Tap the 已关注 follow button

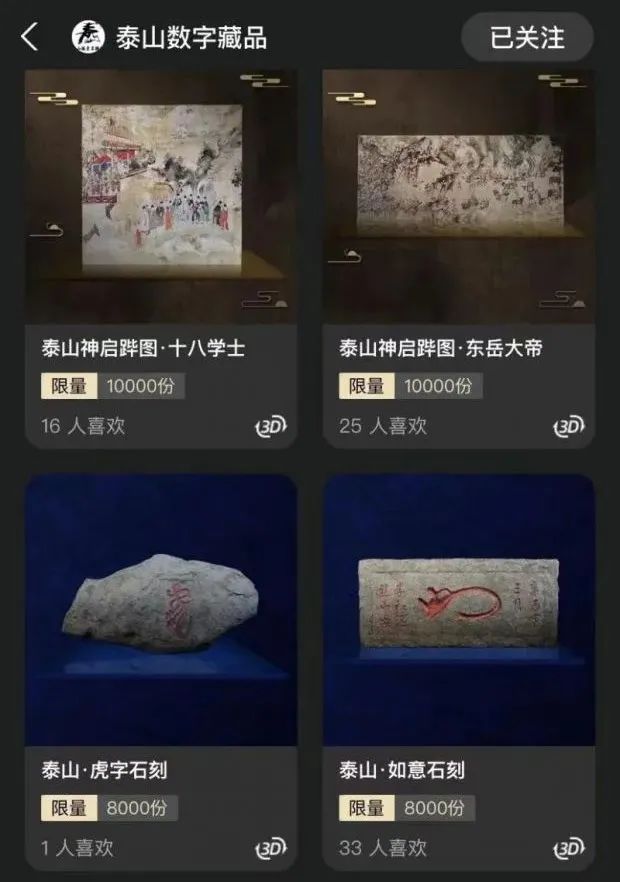pyautogui.click(x=527, y=38)
